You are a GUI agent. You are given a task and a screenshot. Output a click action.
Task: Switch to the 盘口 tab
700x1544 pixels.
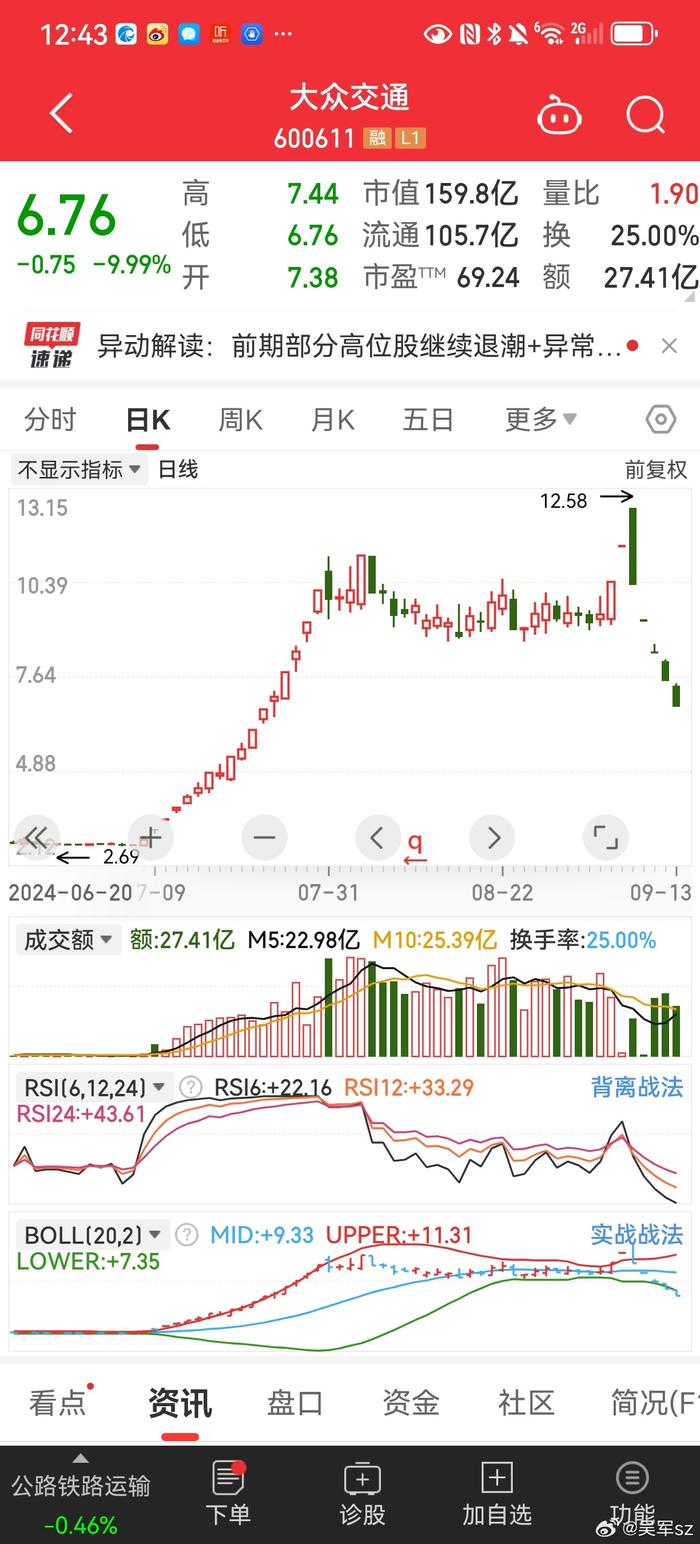click(x=295, y=1403)
